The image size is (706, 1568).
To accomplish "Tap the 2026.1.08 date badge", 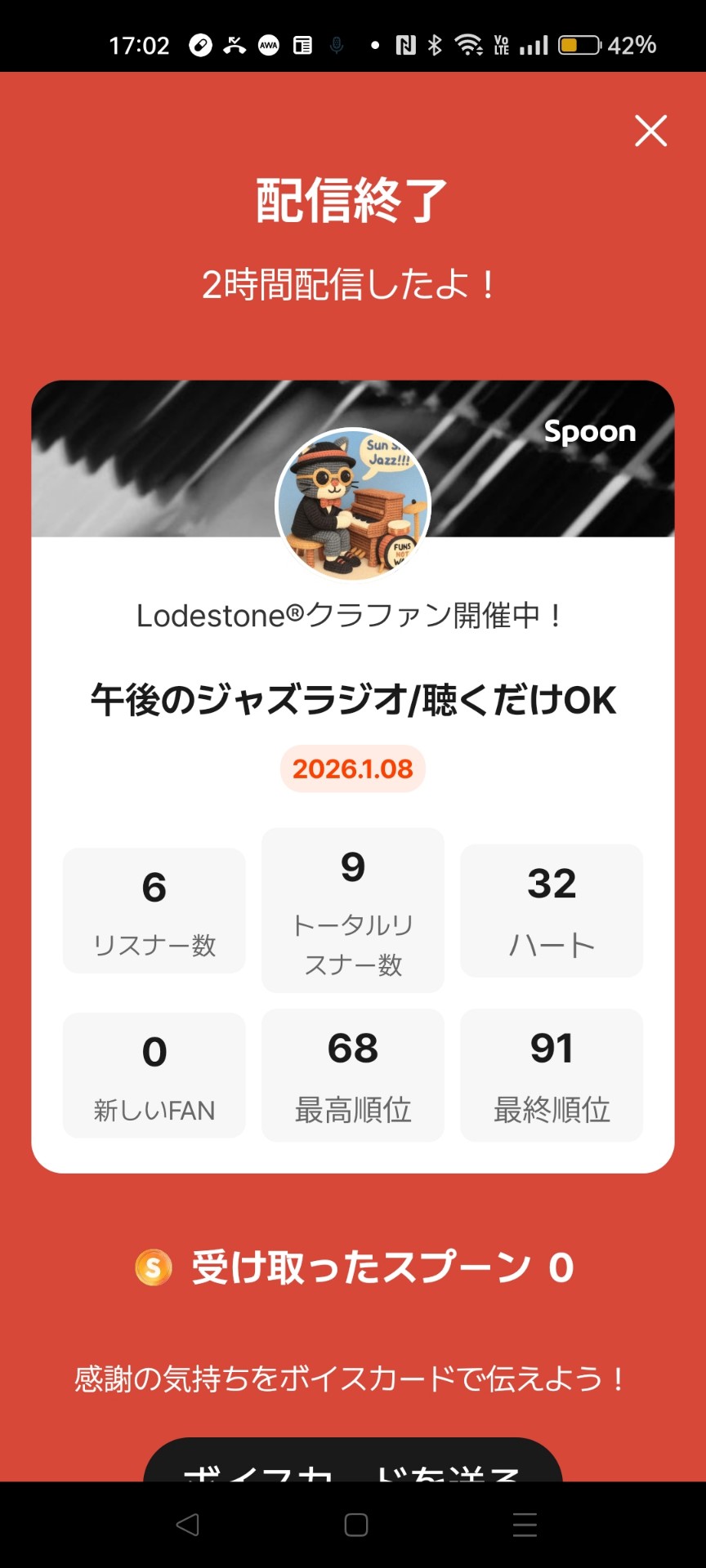I will tap(351, 768).
